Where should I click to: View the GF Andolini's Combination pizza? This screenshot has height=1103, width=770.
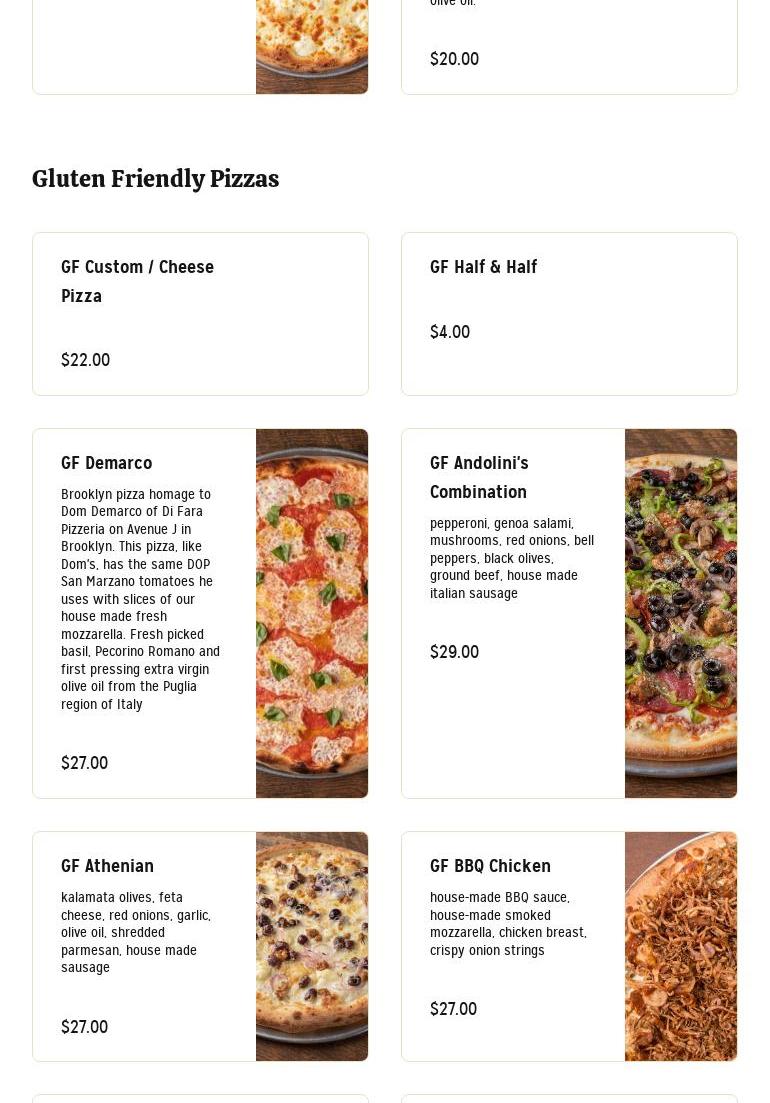pos(569,613)
